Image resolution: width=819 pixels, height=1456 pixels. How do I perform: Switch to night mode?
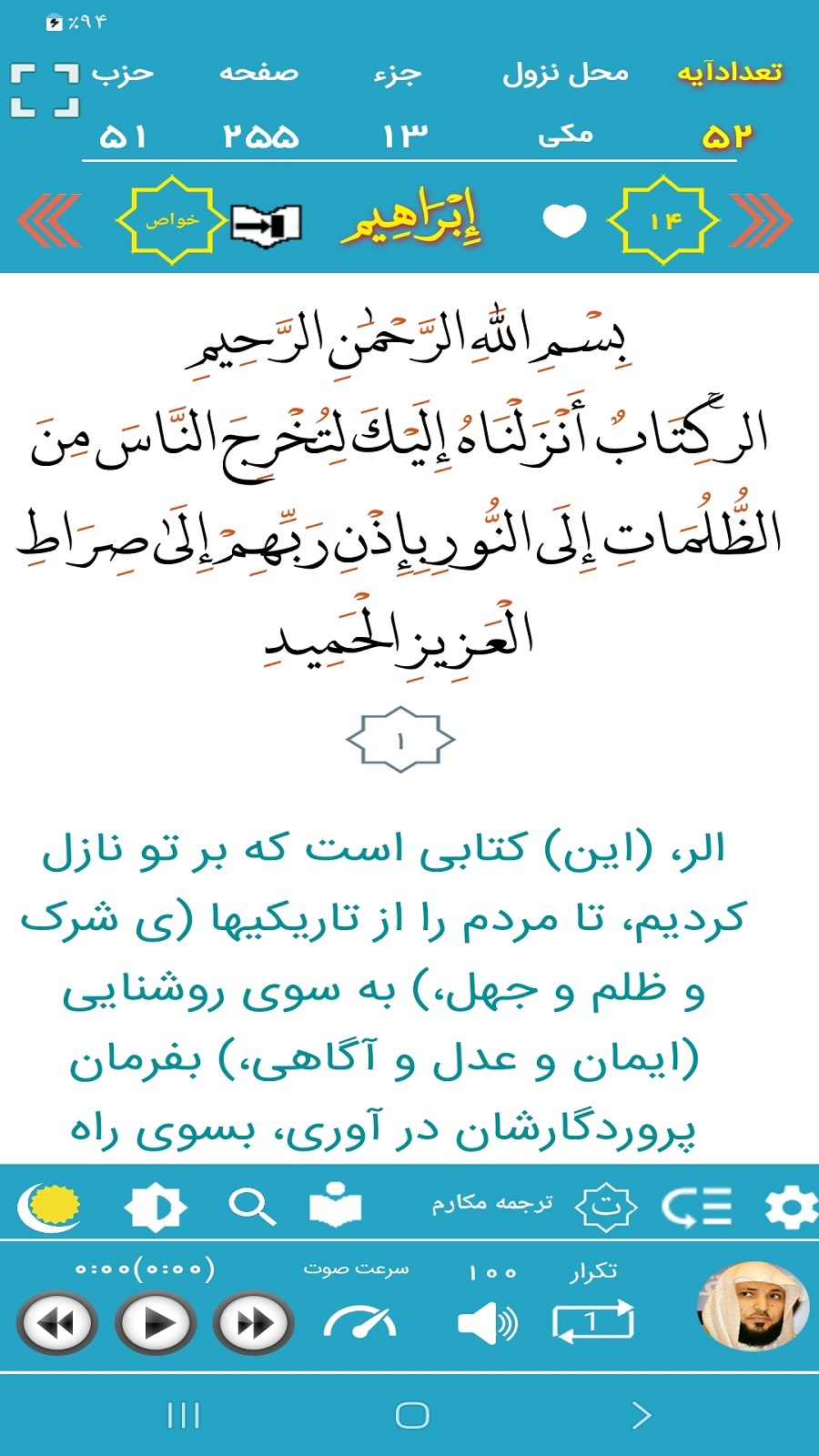(x=49, y=1207)
